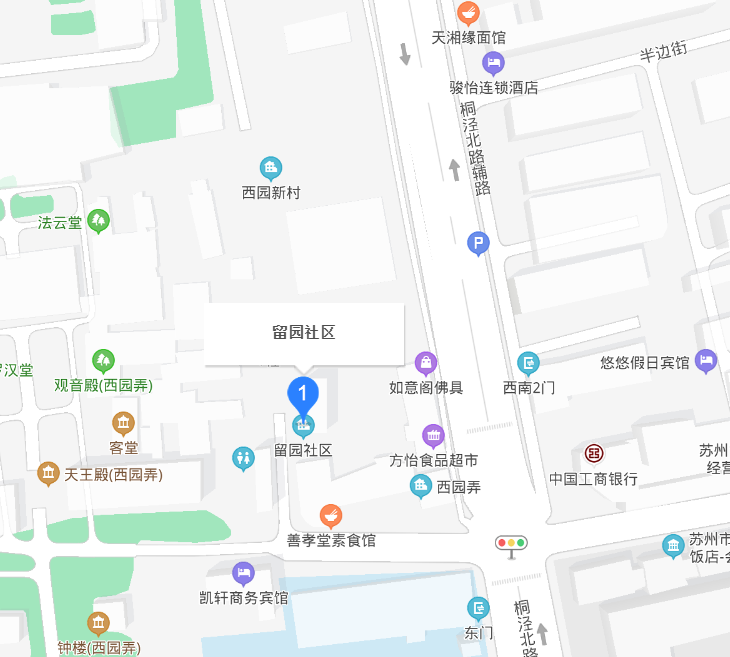Open the 骏怡连锁酒店 hotel marker
This screenshot has height=657, width=730.
(493, 64)
